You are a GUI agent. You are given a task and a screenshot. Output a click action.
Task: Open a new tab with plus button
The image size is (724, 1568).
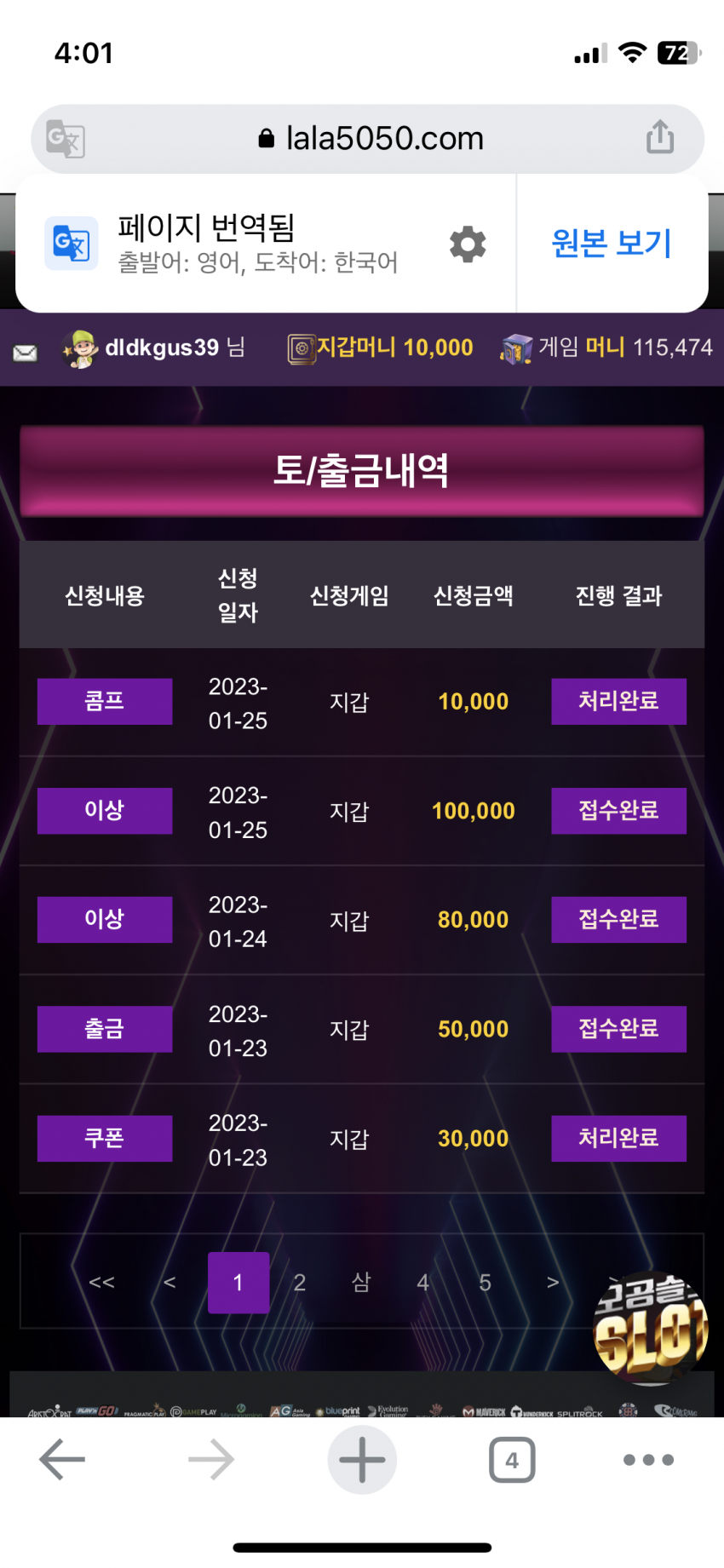[362, 1460]
